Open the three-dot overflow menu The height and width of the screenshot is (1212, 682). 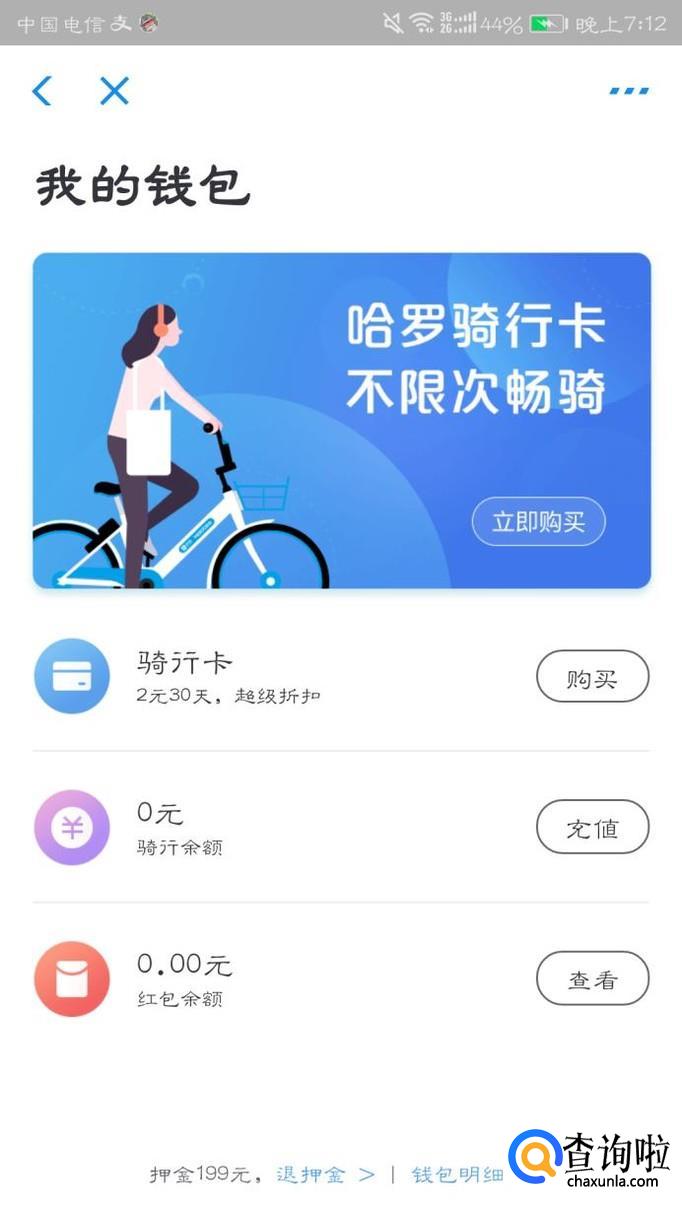coord(629,92)
